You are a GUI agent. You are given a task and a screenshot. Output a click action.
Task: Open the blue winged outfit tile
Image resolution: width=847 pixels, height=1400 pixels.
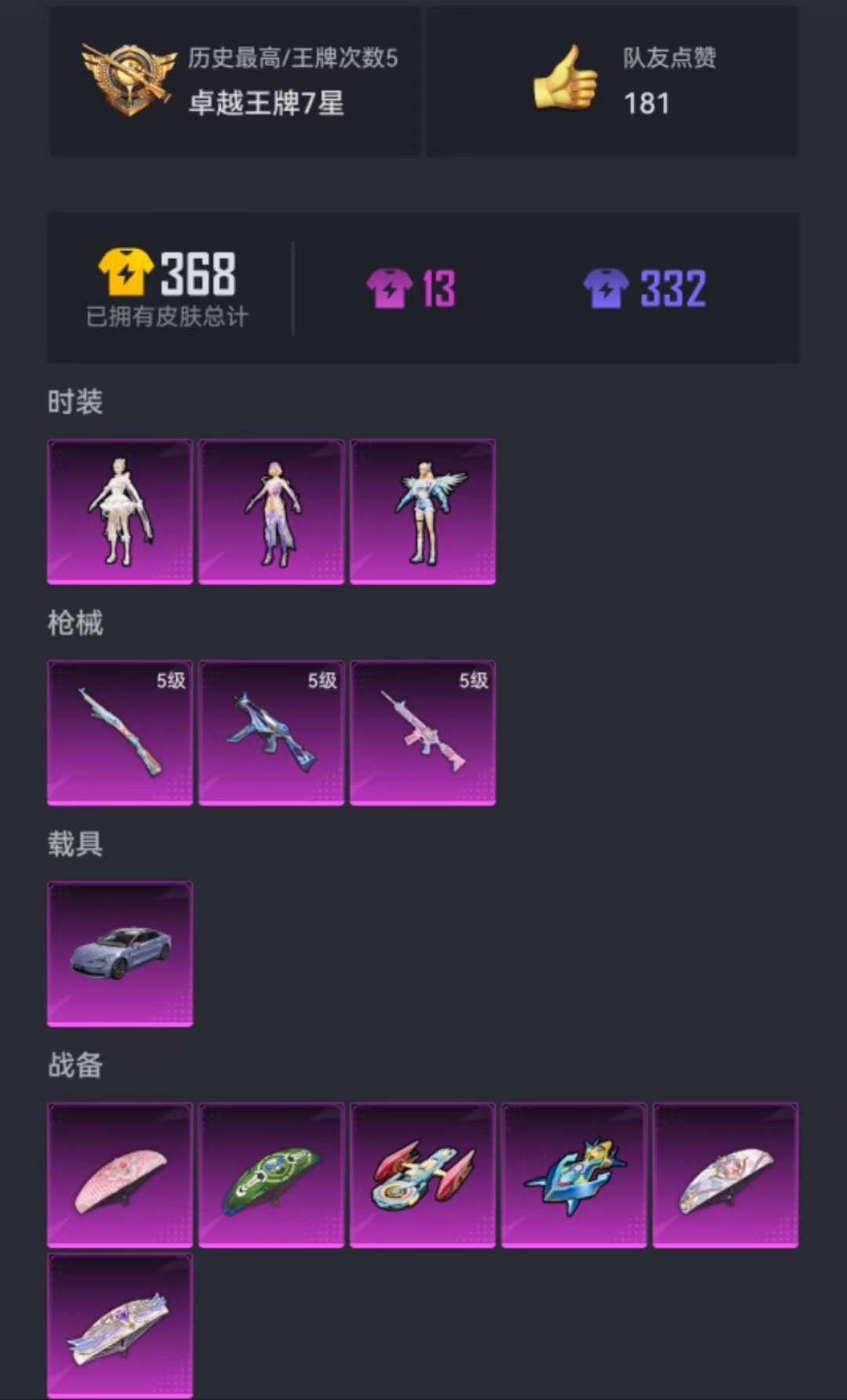[x=423, y=511]
